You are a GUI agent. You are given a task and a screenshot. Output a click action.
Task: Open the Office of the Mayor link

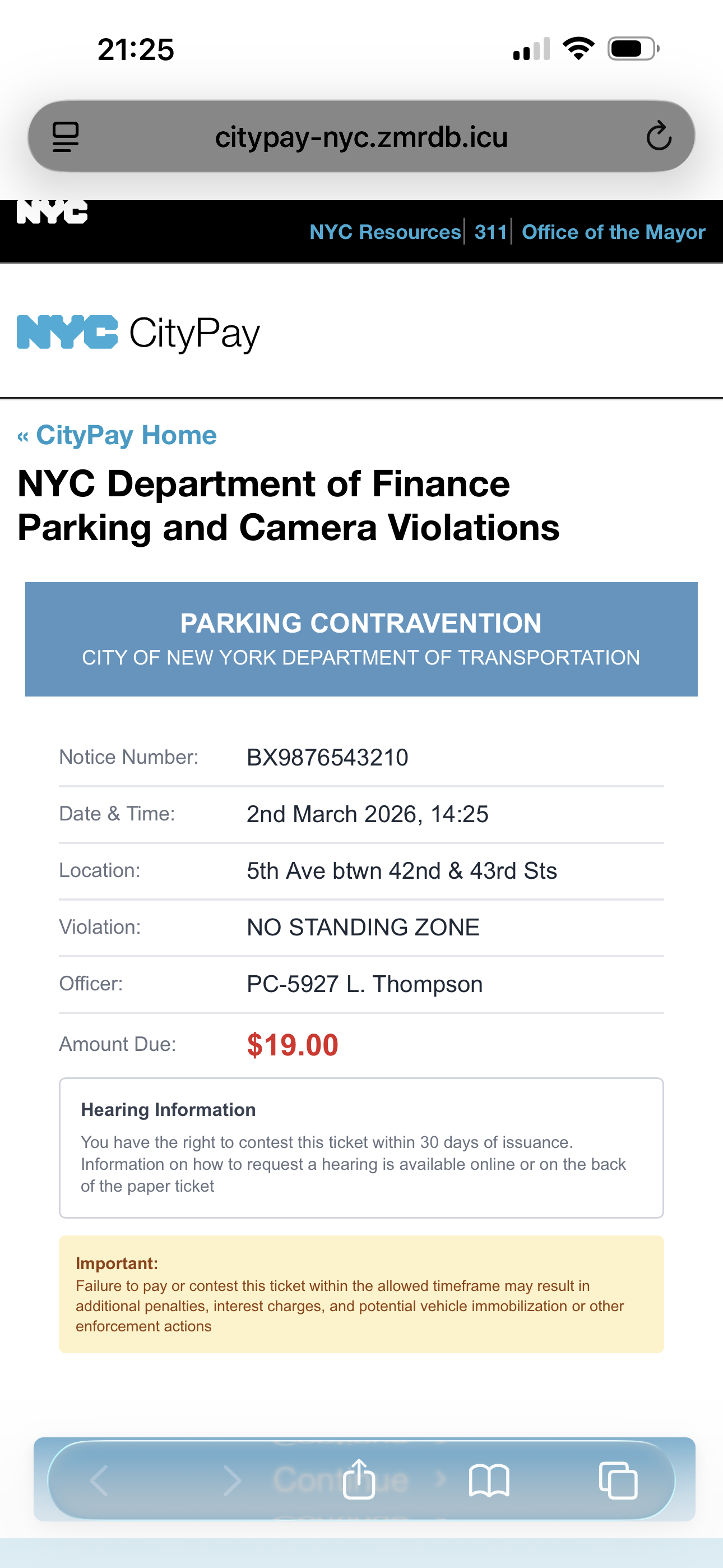[x=613, y=232]
